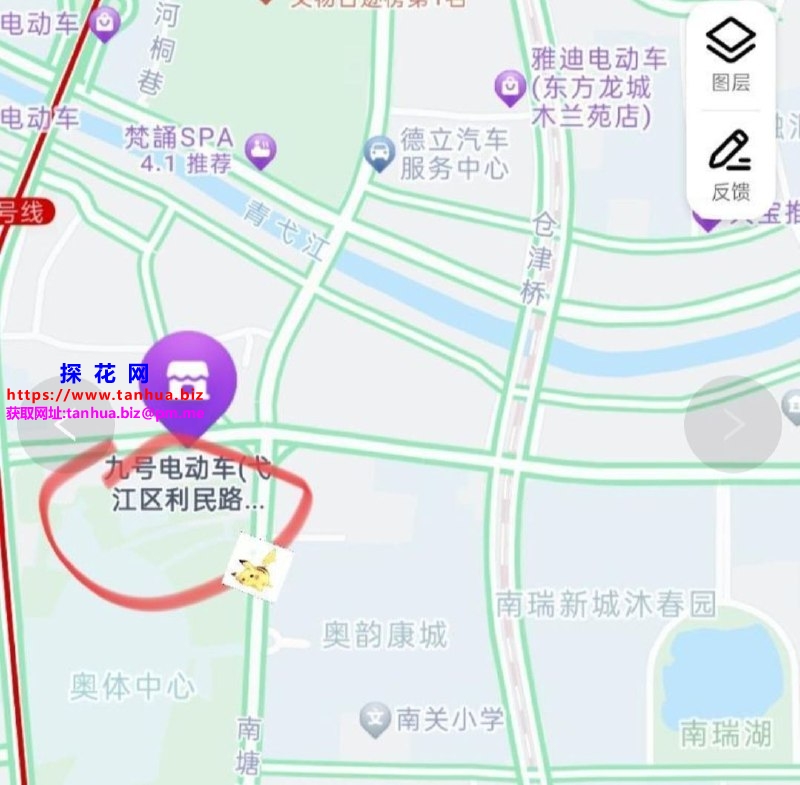The width and height of the screenshot is (800, 785).
Task: Open the 德立汽车服务中心 map marker
Action: (x=378, y=153)
